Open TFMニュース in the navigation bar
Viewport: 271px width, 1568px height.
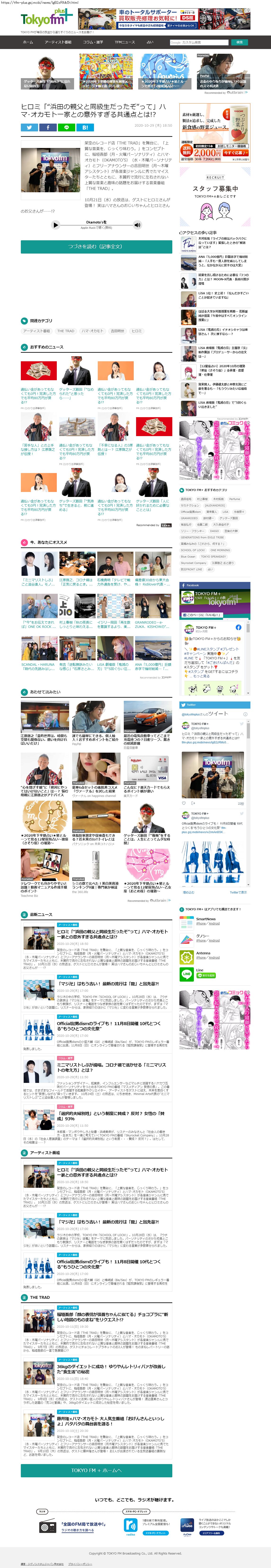[124, 42]
